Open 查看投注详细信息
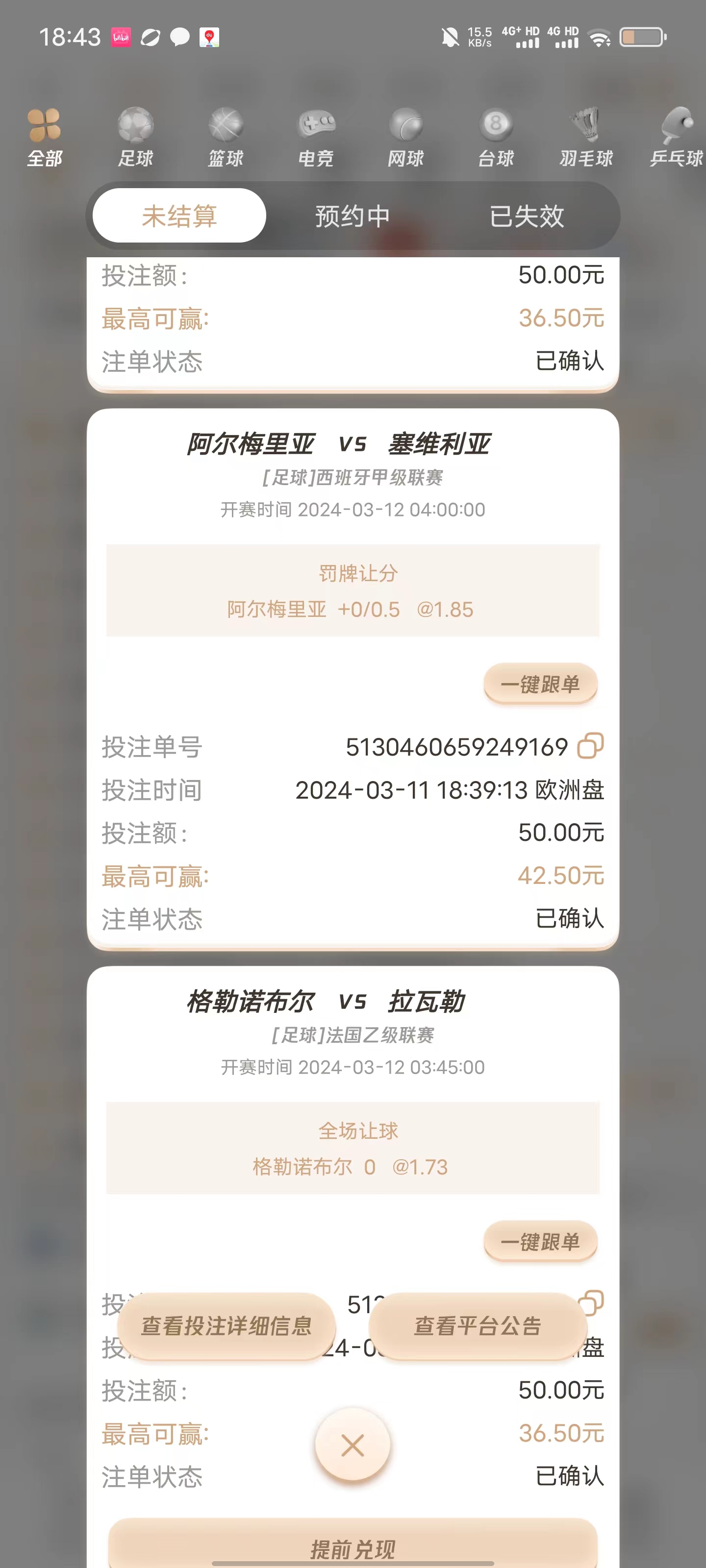Viewport: 706px width, 1568px height. pyautogui.click(x=227, y=1326)
